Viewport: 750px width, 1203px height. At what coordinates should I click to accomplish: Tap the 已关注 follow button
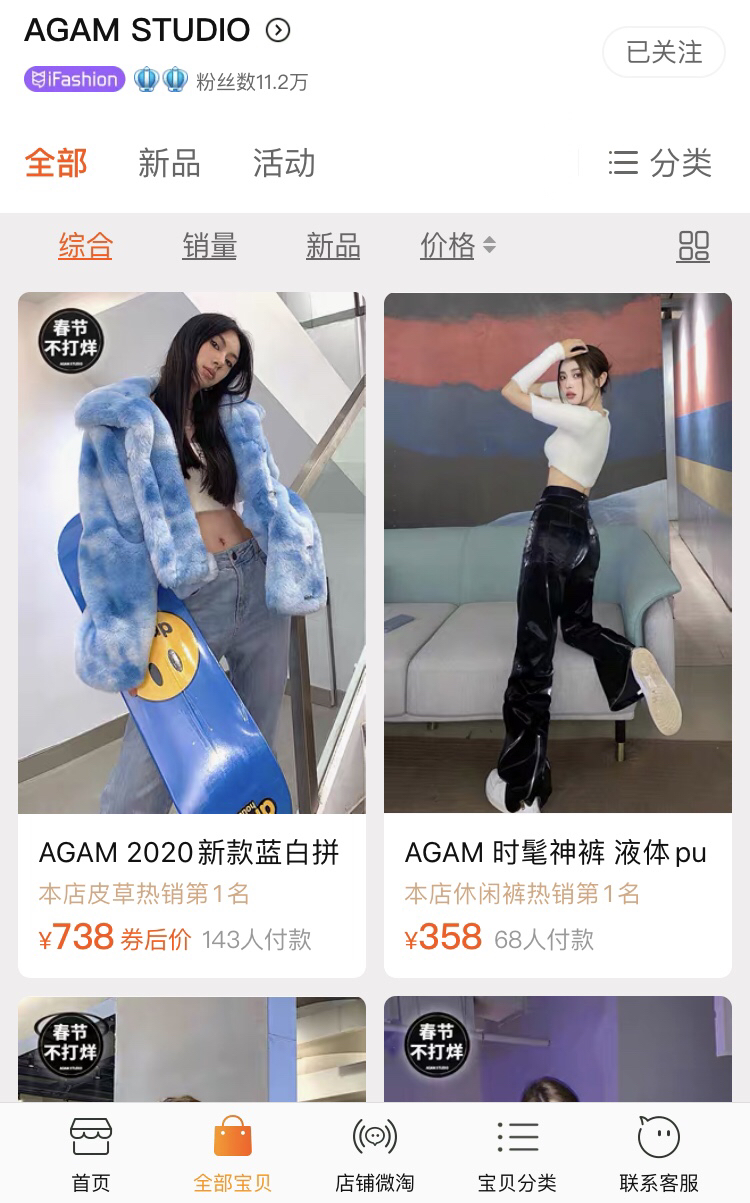pos(664,52)
